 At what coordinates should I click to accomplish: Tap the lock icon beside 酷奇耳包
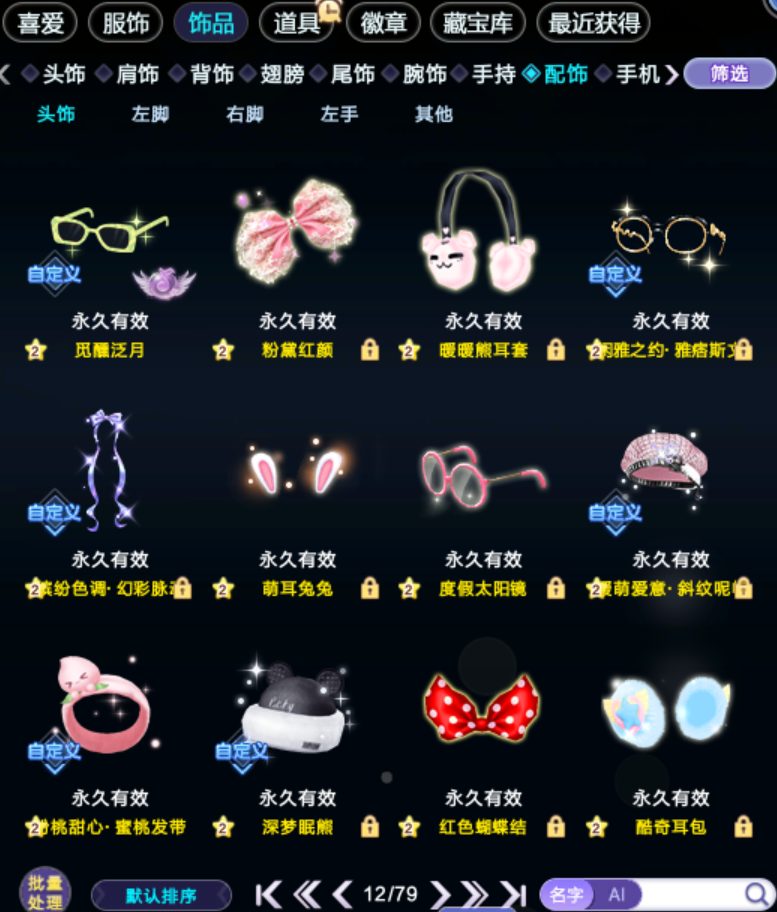pyautogui.click(x=743, y=826)
